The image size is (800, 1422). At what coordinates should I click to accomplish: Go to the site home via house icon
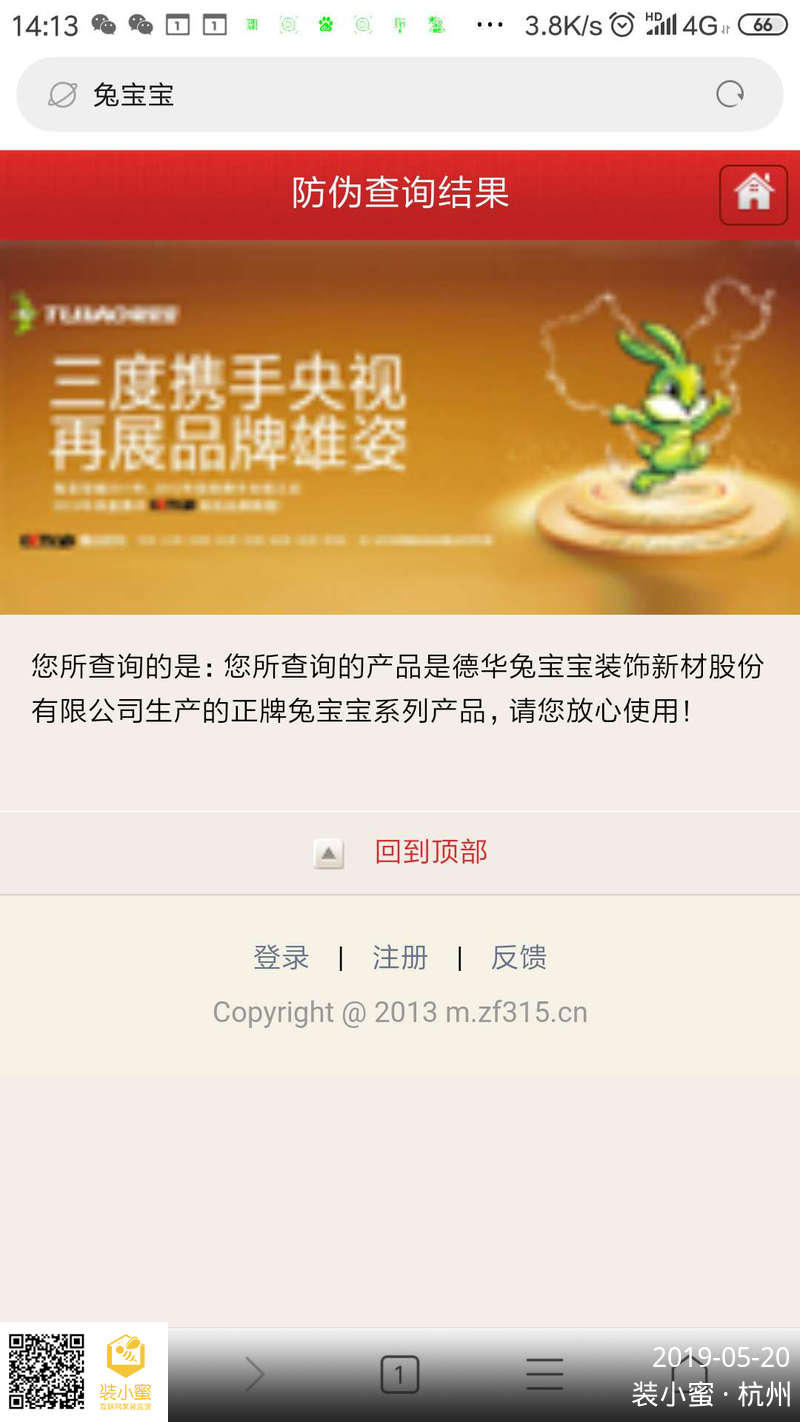tap(753, 194)
